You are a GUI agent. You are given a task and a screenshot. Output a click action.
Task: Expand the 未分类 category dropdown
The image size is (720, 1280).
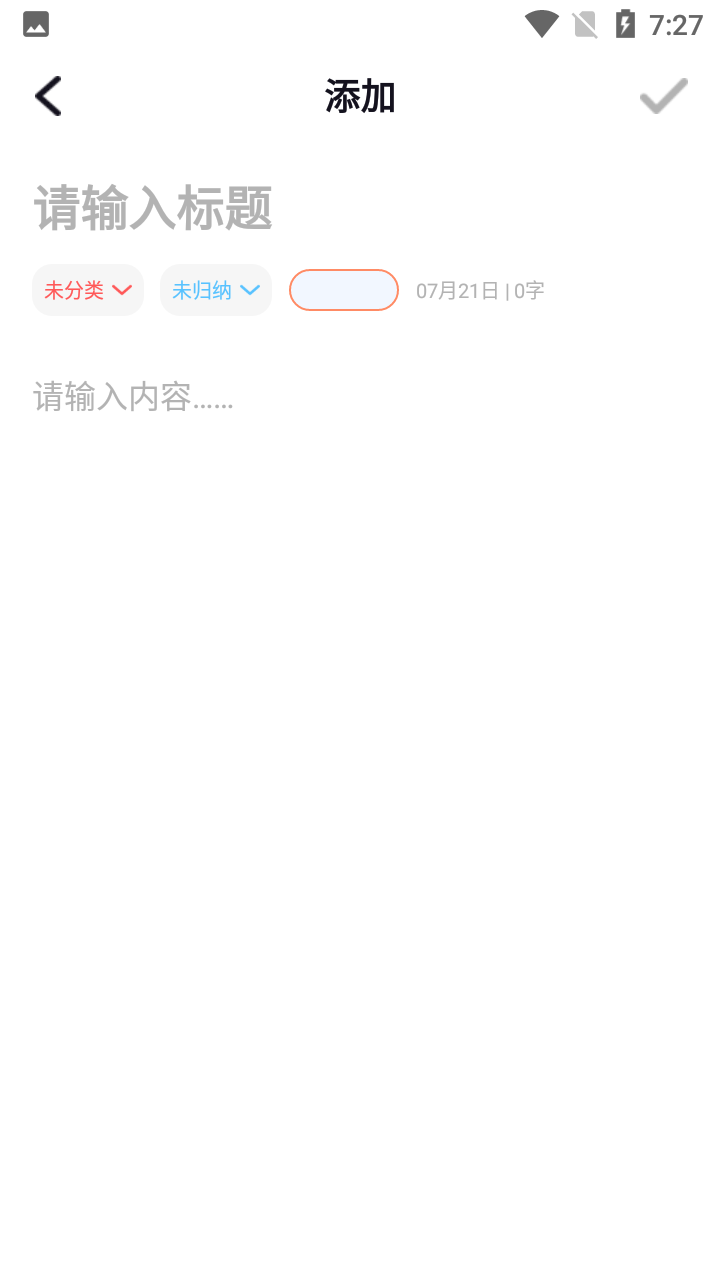click(88, 290)
